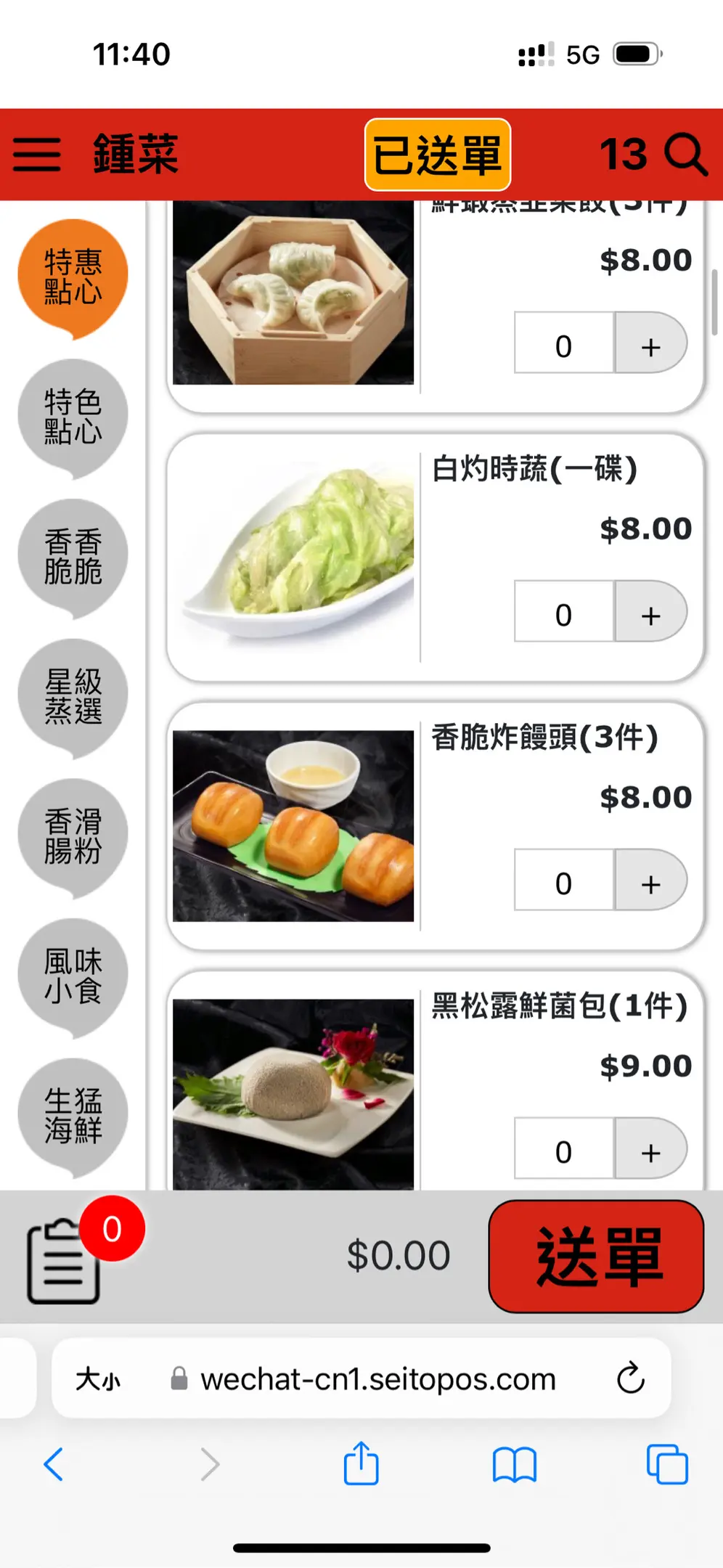Screen dimensions: 723x1568
Task: Switch to the 特色點心 category
Action: [x=73, y=416]
